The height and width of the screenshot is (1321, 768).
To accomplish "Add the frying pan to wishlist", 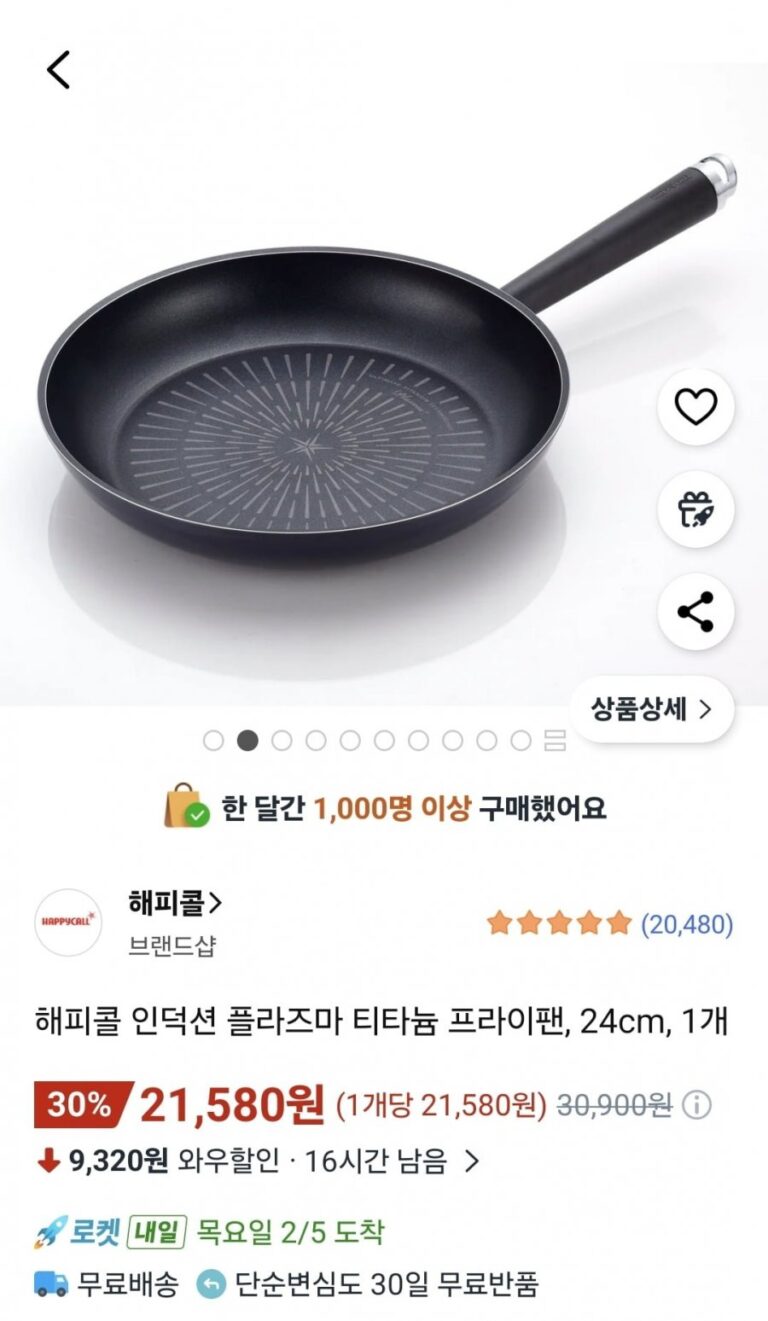I will click(x=696, y=406).
